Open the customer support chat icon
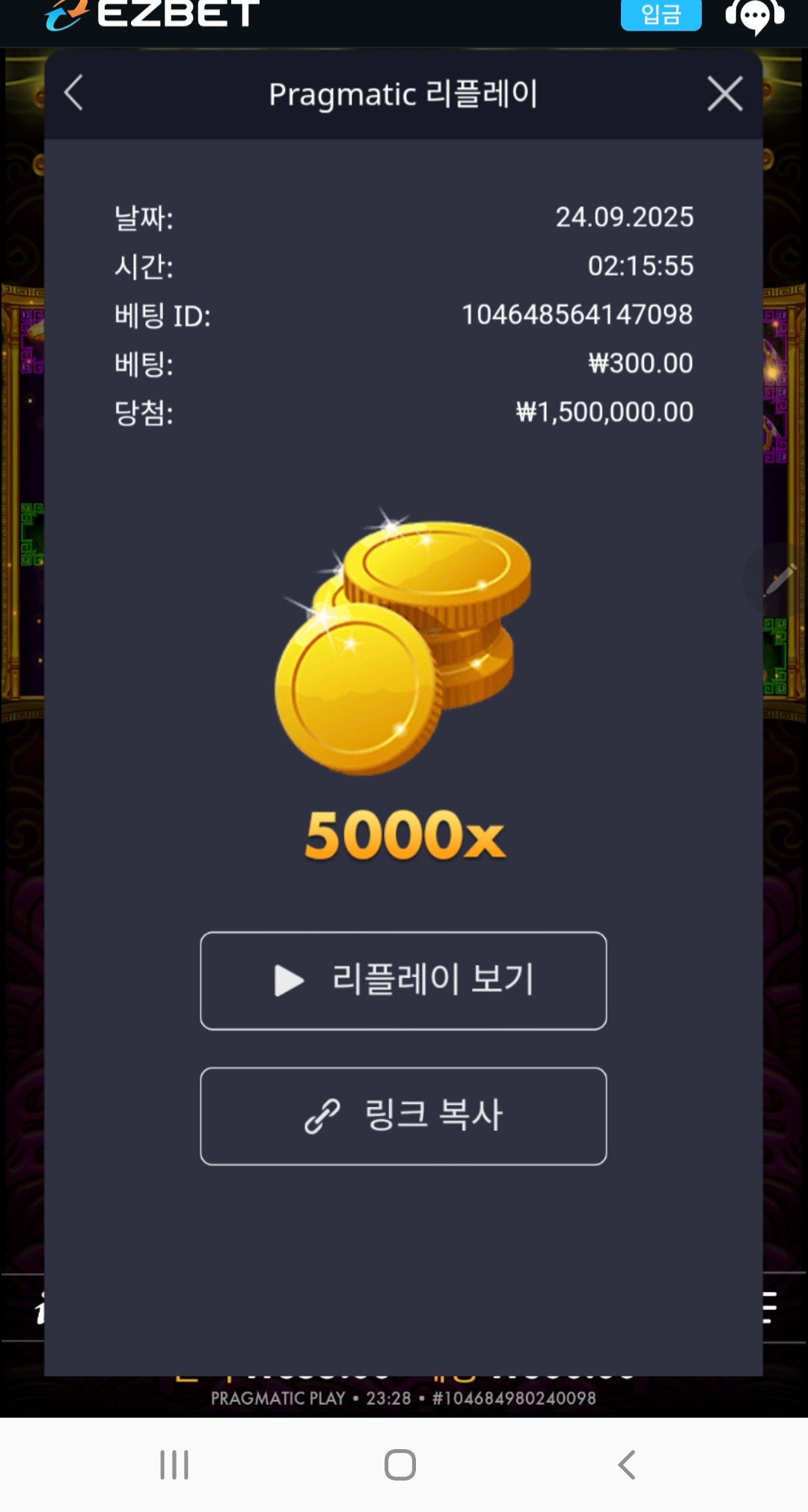 point(755,16)
